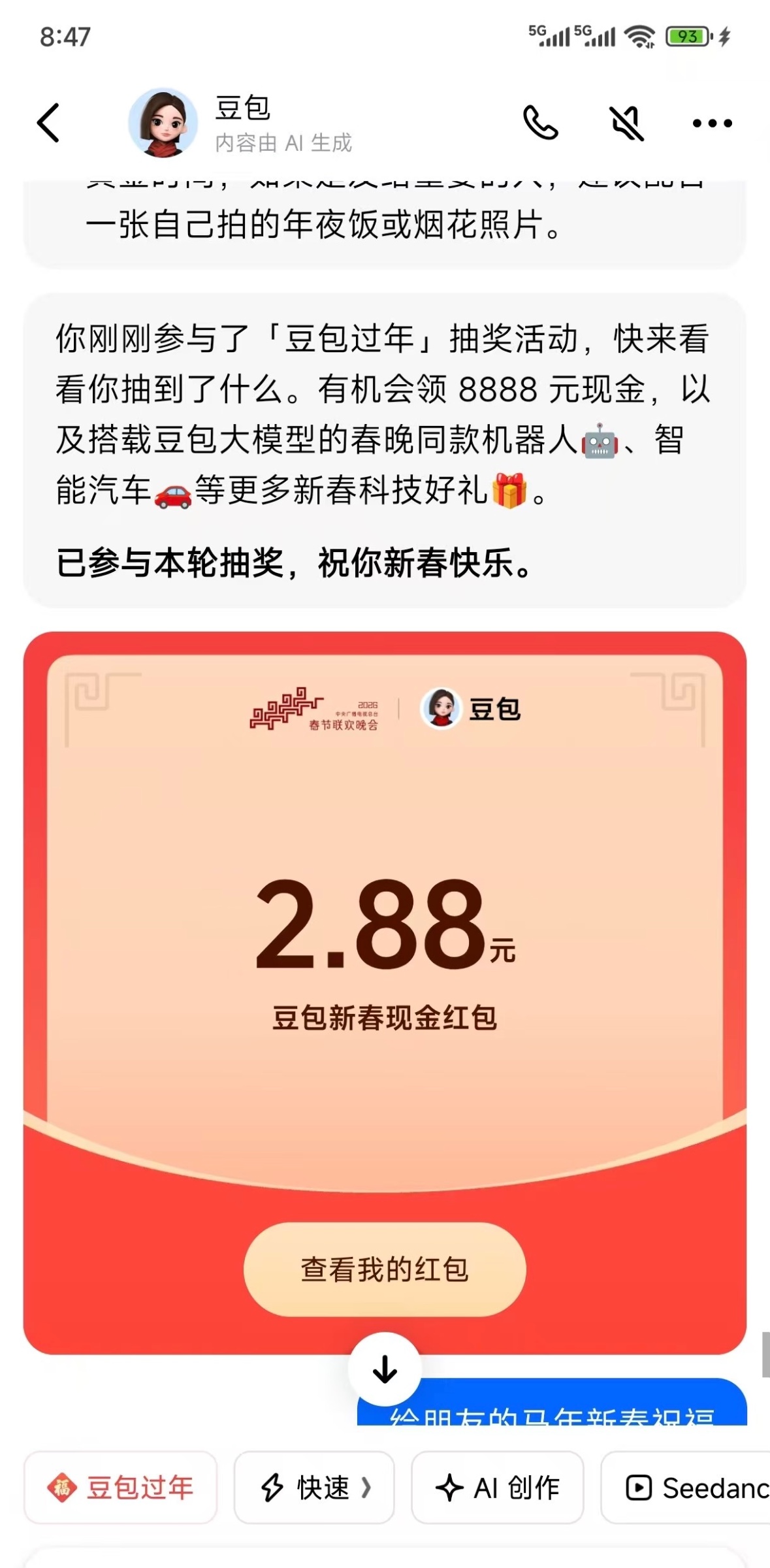This screenshot has height=1568, width=770.
Task: Open the 2.88元 red packet card
Action: point(385,928)
